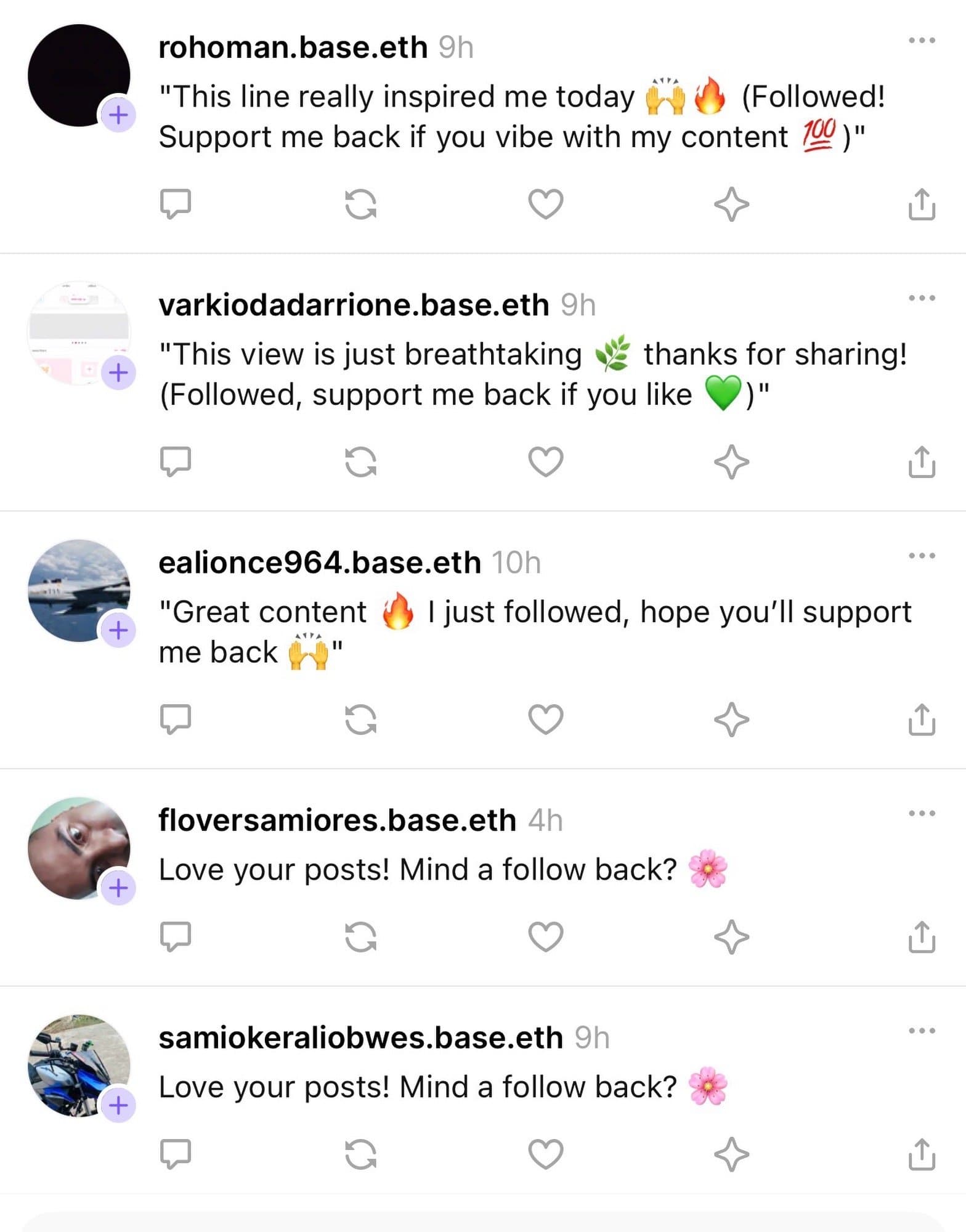This screenshot has width=966, height=1232.
Task: Like rohoman.base.eth's post
Action: coord(546,204)
